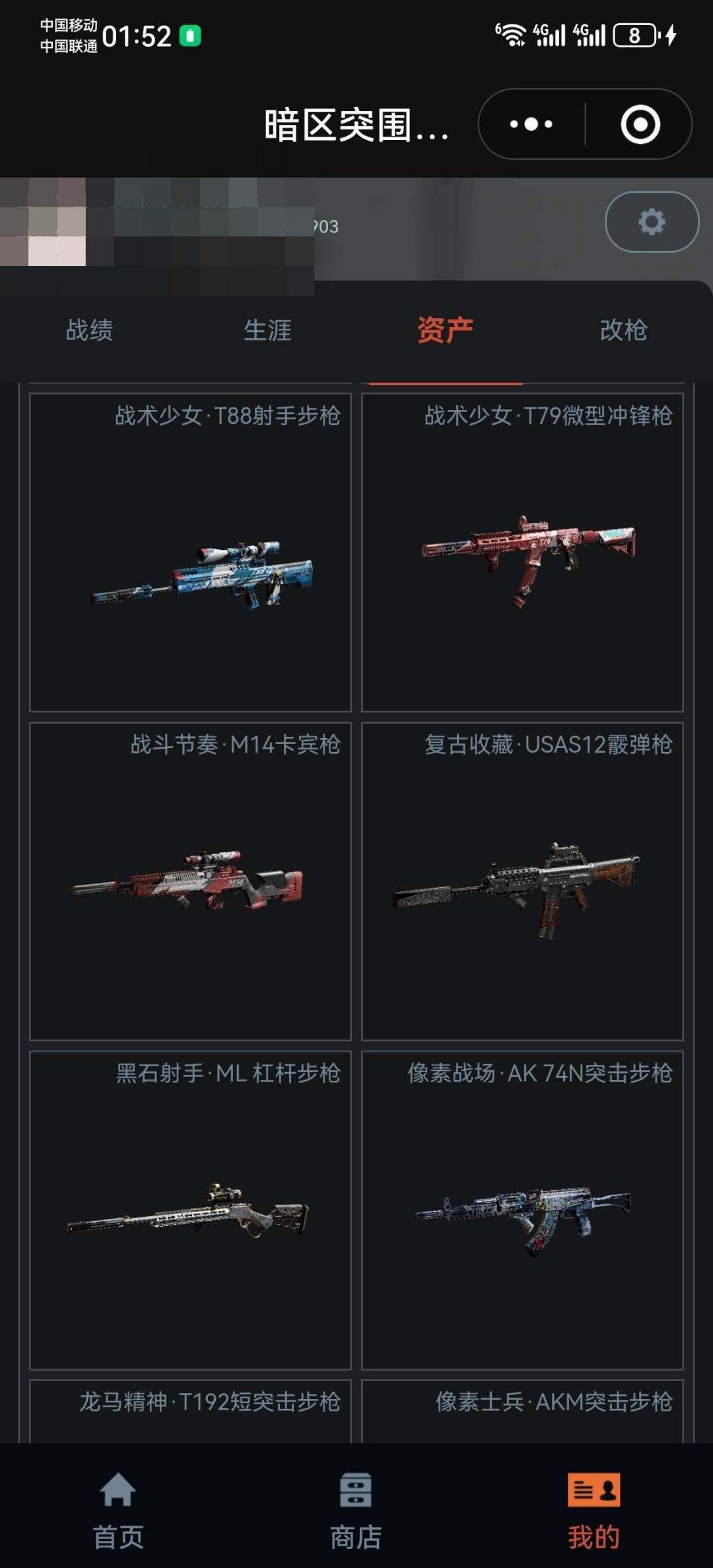
Task: Close the mini program via circle button
Action: tap(640, 124)
